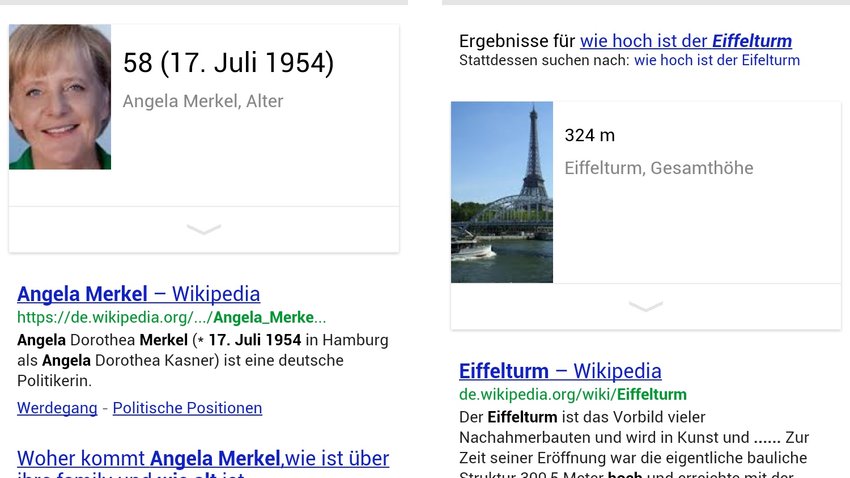Expand the Angela Merkel age card

point(203,230)
